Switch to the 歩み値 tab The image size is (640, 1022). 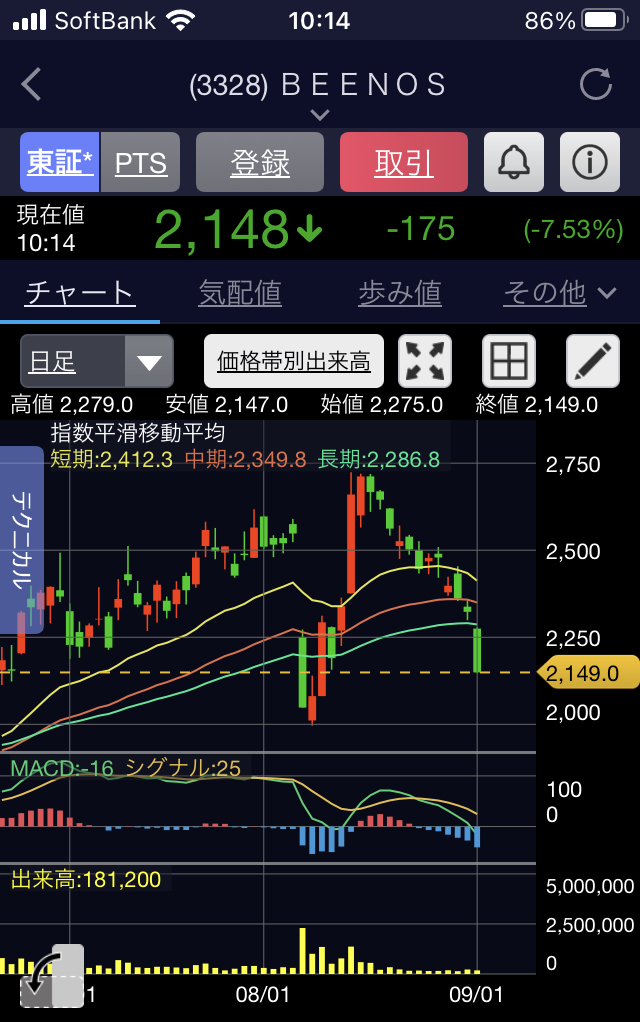[400, 293]
